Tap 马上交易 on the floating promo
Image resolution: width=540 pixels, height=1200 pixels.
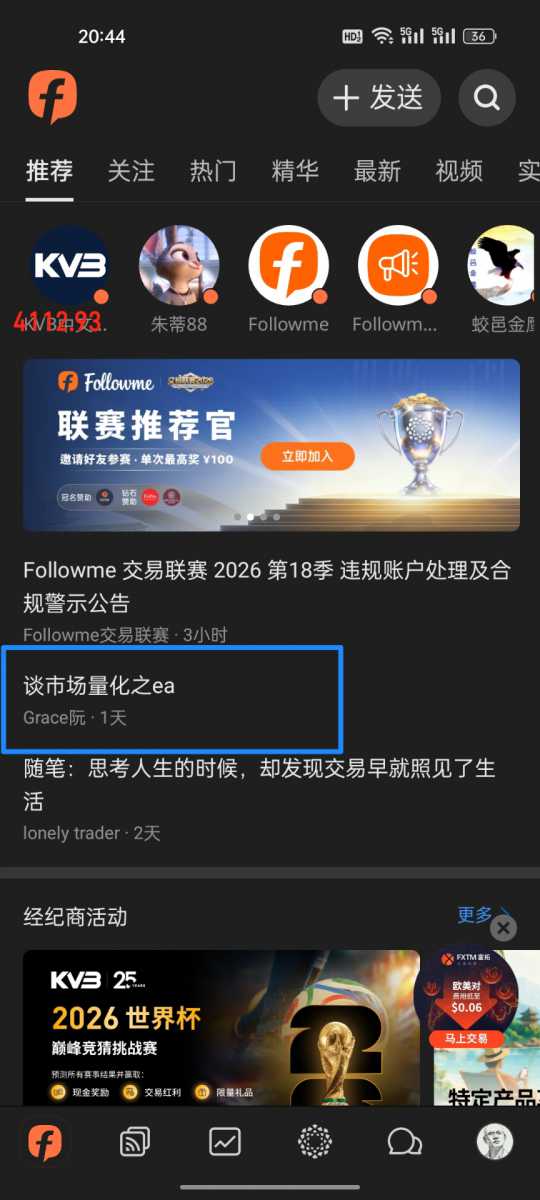pyautogui.click(x=466, y=1039)
